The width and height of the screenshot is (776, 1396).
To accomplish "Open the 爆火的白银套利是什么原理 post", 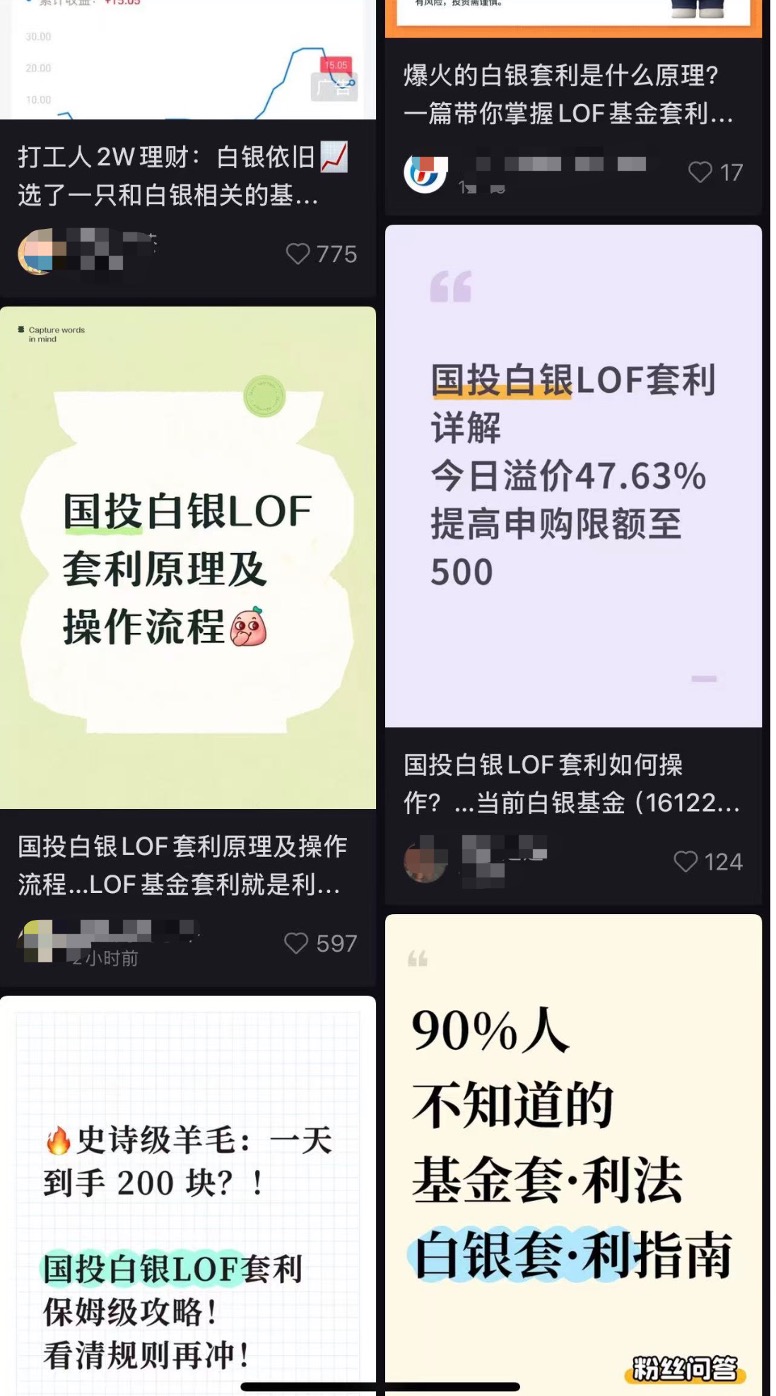I will pos(573,94).
